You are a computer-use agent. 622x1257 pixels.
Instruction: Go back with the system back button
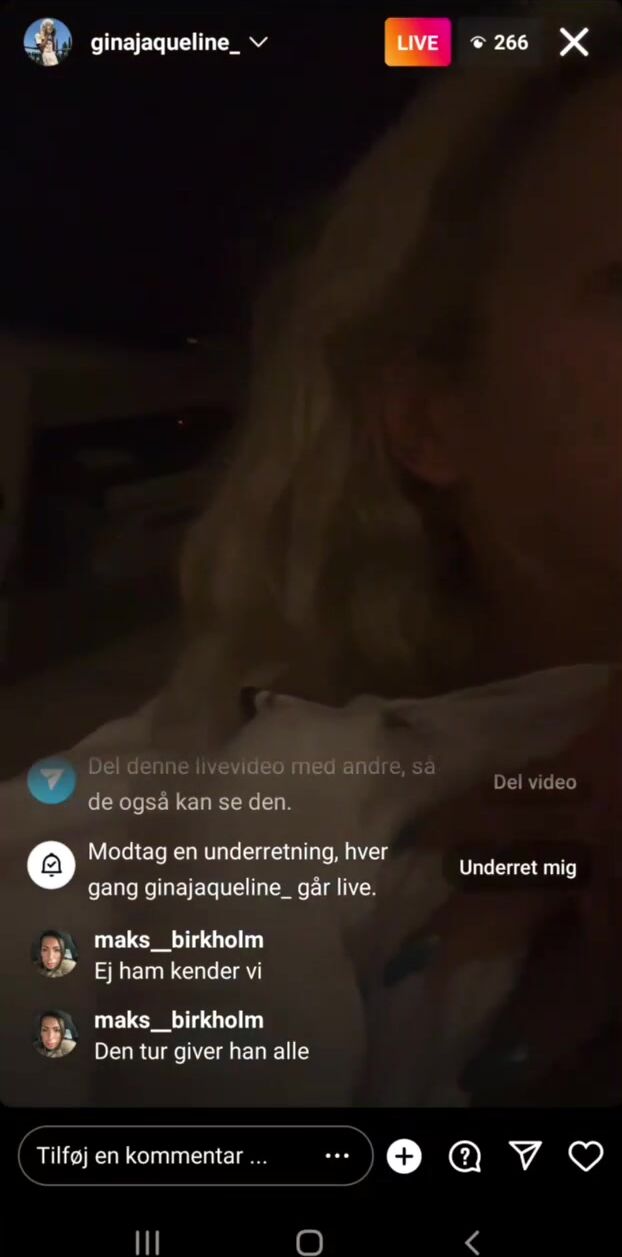coord(472,1242)
